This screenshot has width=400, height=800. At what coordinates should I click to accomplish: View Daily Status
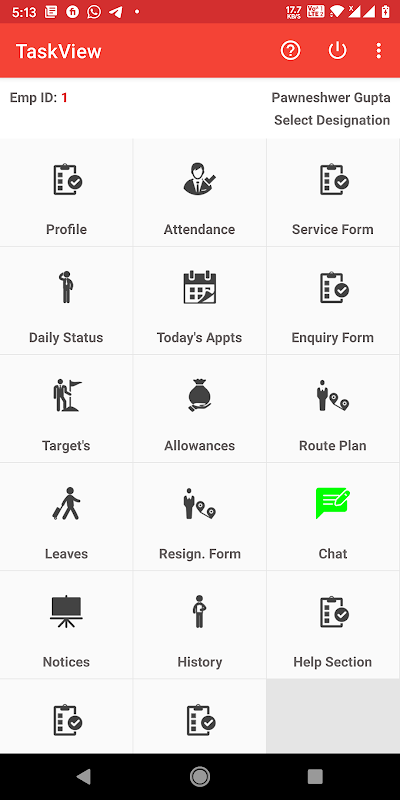coord(66,301)
